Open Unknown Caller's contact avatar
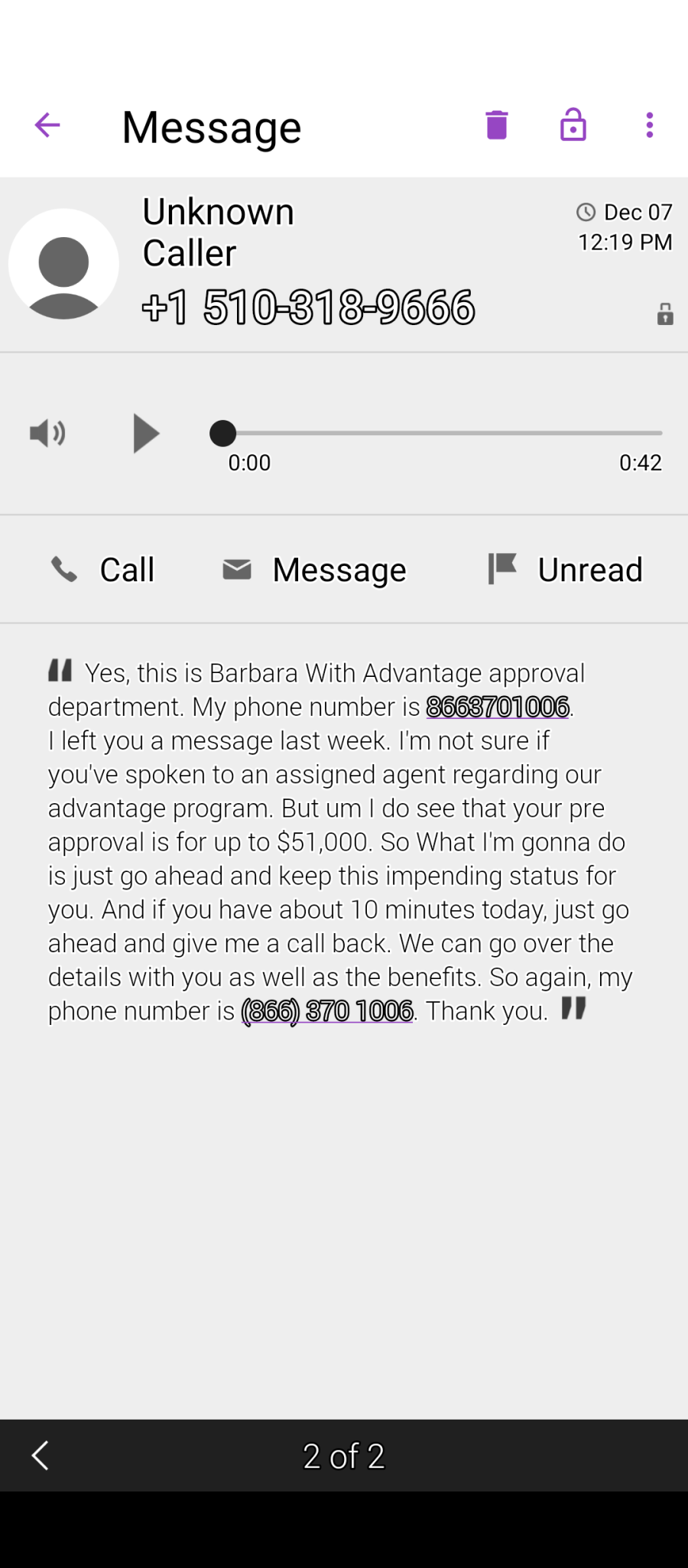Image resolution: width=688 pixels, height=1568 pixels. pos(63,265)
